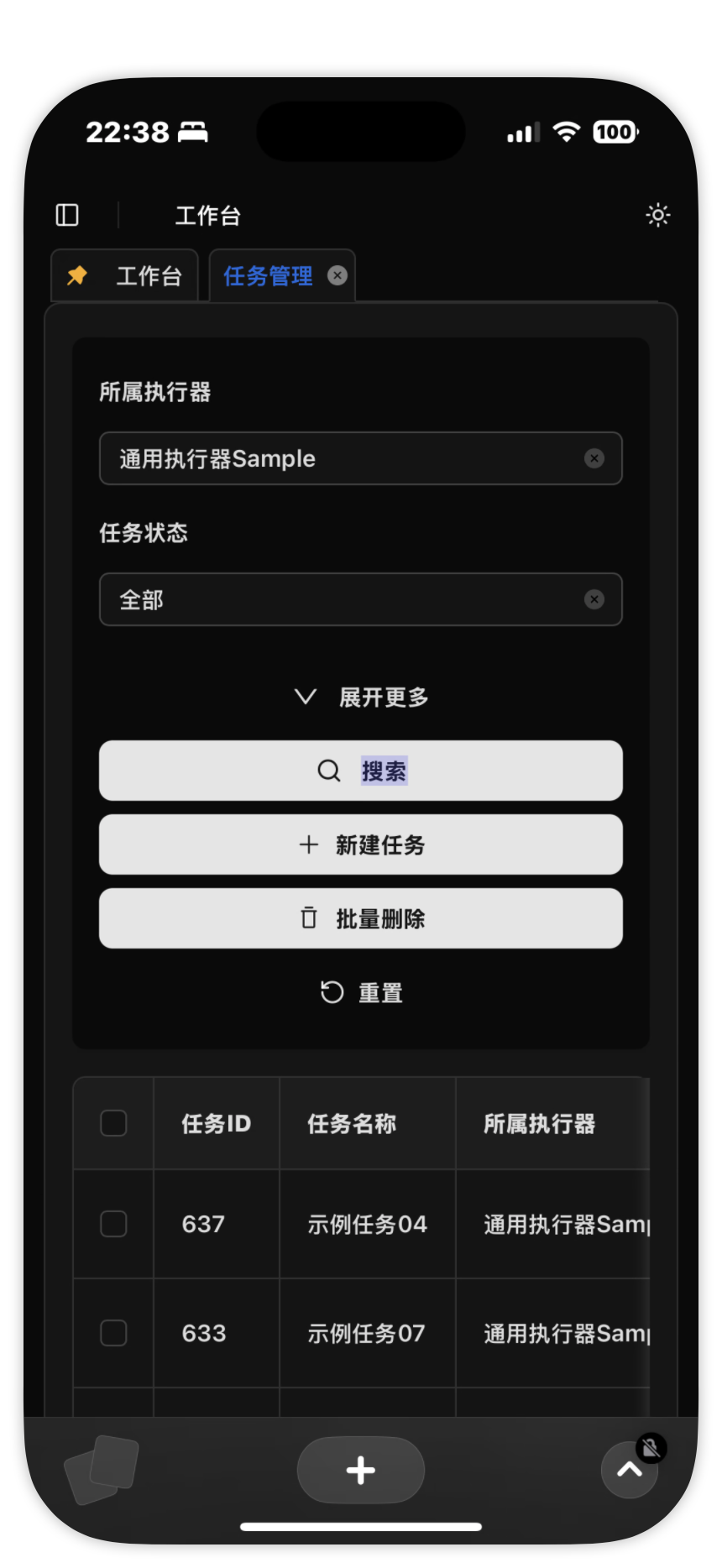Toggle the sidebar panel icon

point(67,216)
